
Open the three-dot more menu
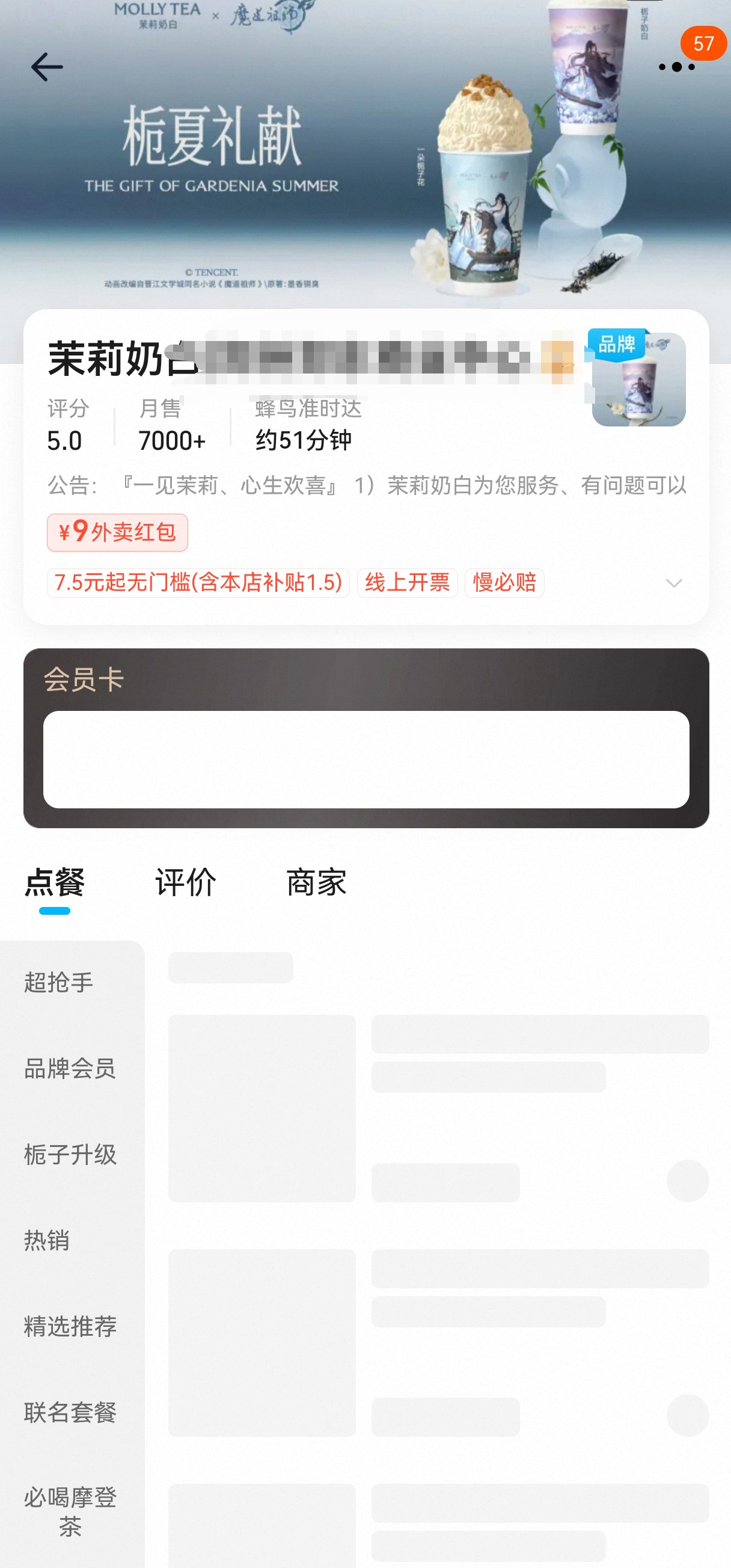click(676, 67)
